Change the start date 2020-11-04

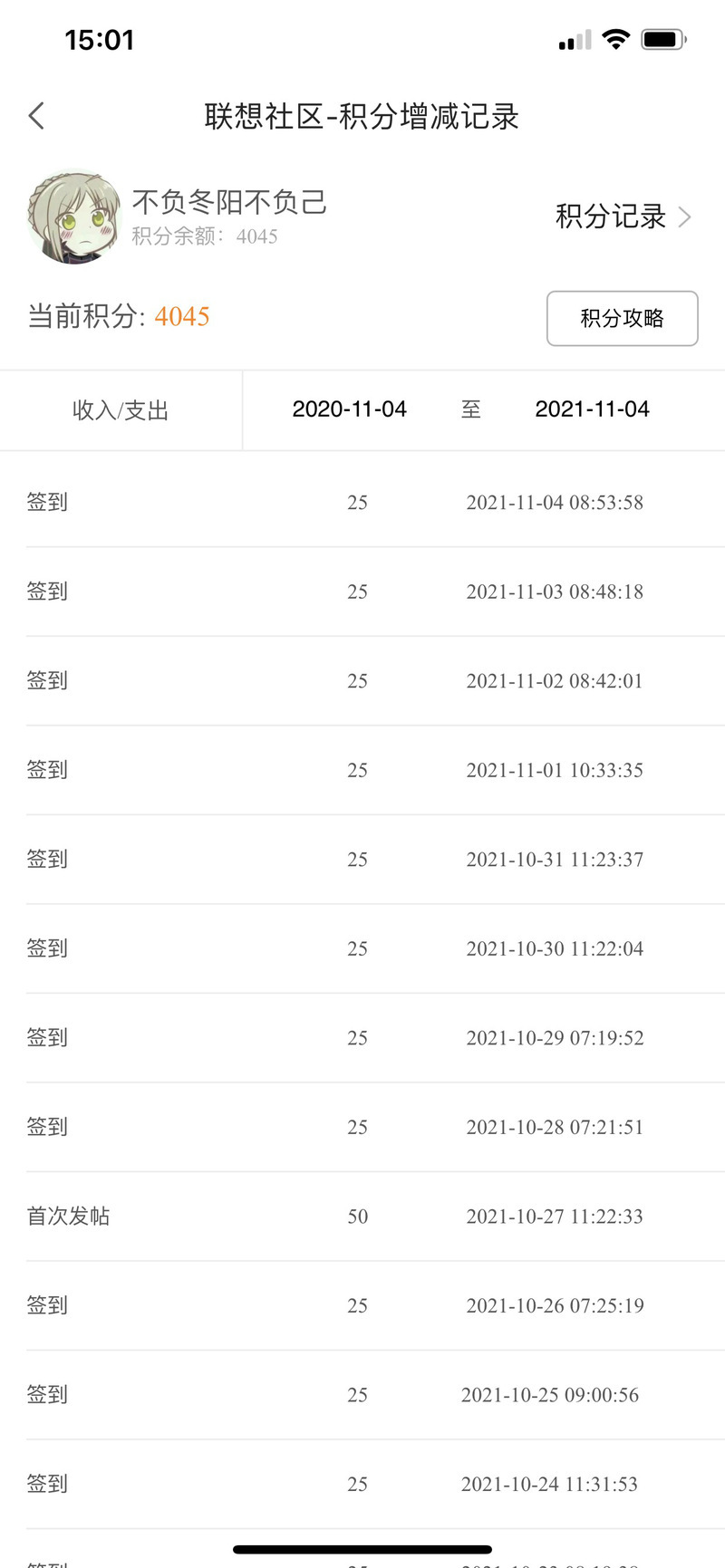[349, 409]
